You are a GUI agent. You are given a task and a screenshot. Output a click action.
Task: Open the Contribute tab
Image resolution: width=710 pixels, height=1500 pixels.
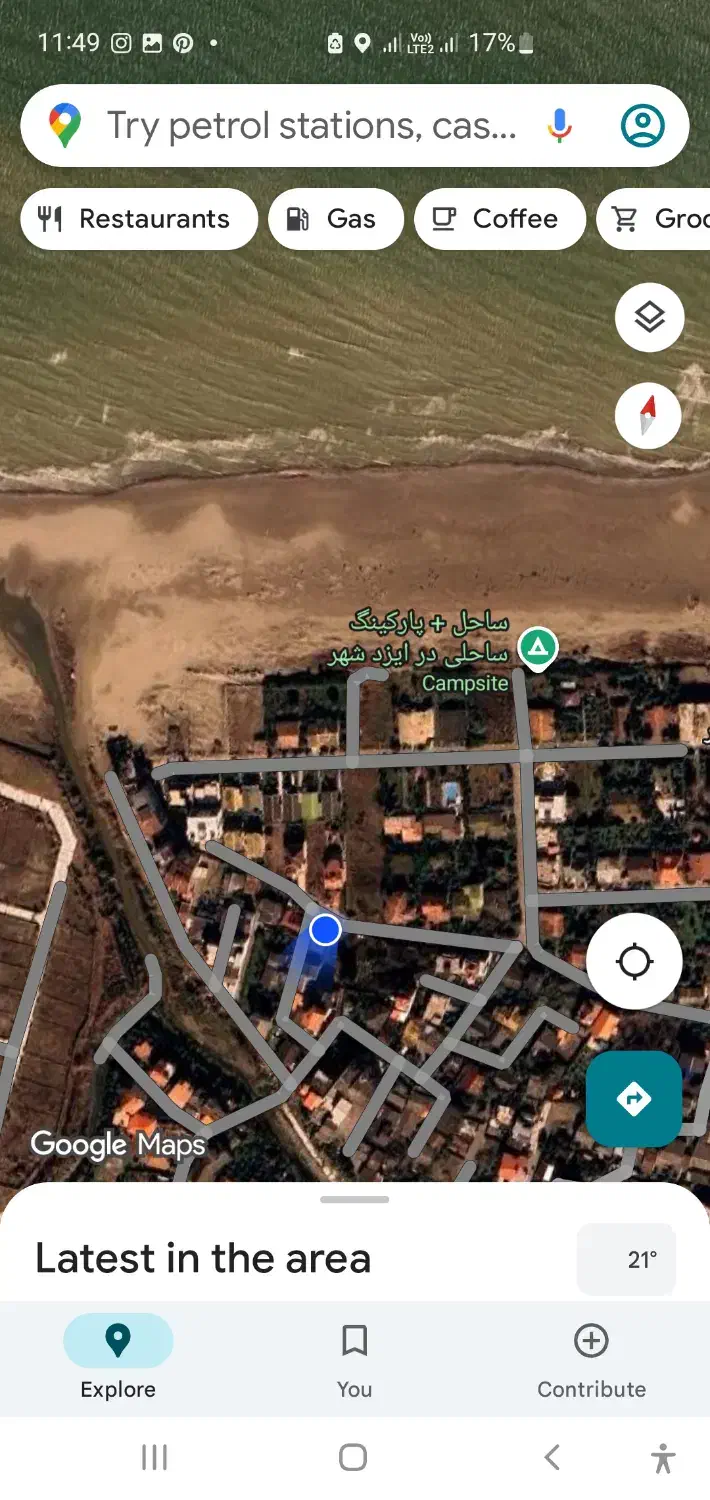pyautogui.click(x=591, y=1357)
